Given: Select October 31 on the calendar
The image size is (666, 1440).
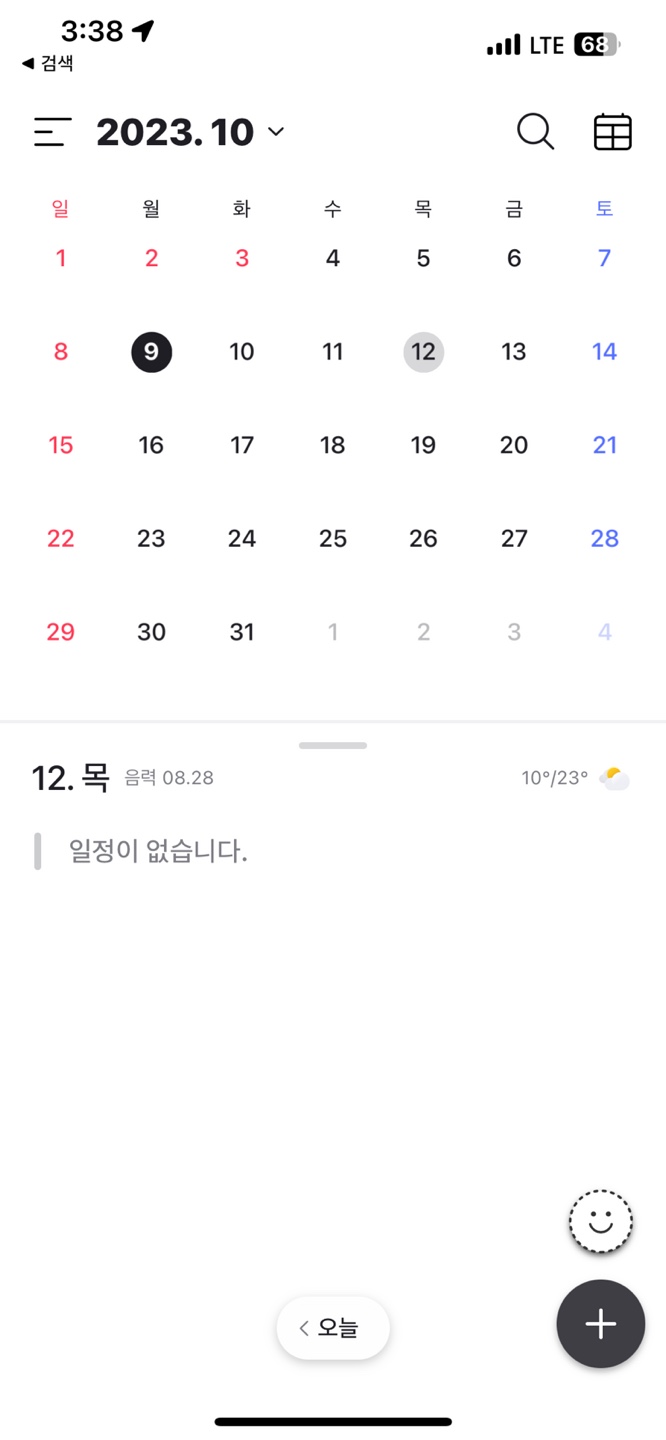Looking at the screenshot, I should (x=242, y=632).
